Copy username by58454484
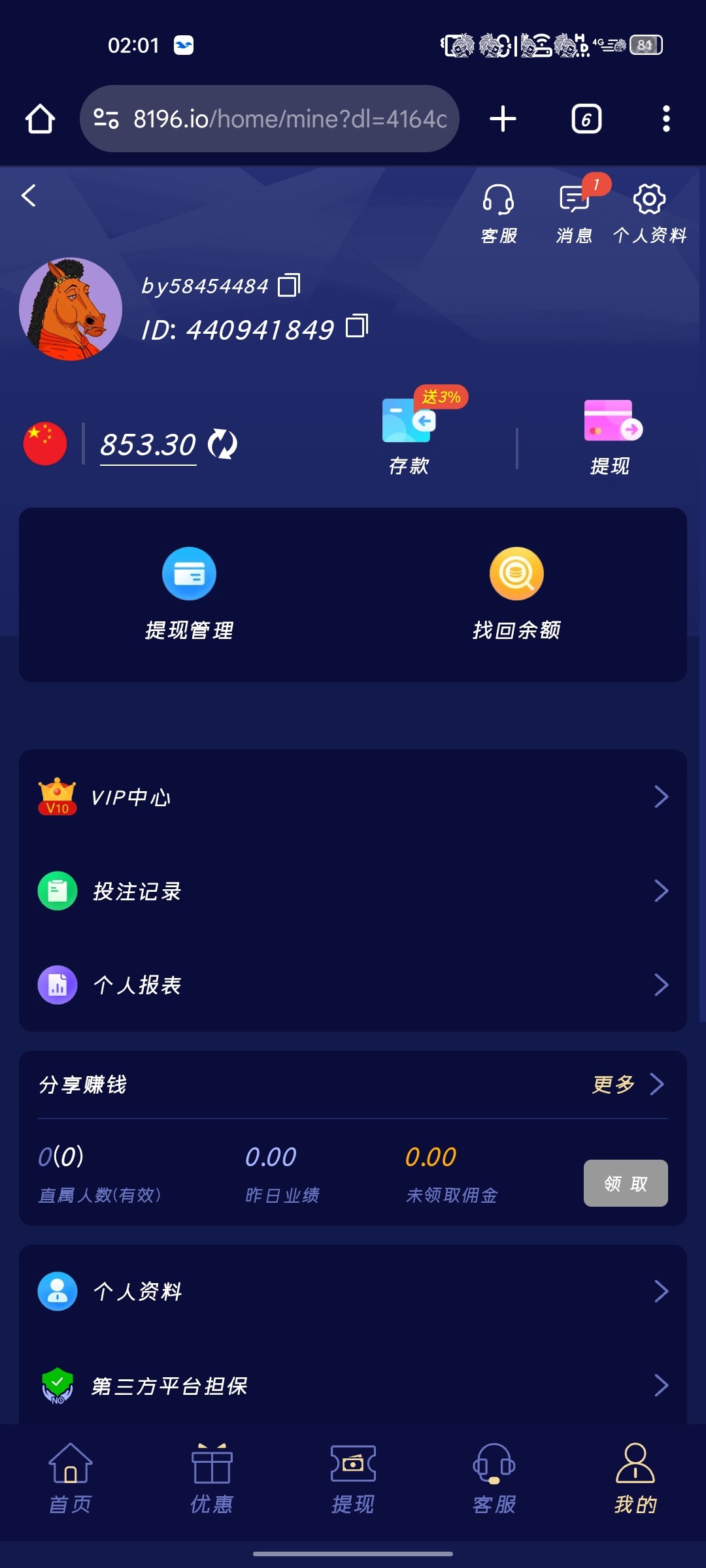Viewport: 706px width, 1568px height. click(289, 286)
